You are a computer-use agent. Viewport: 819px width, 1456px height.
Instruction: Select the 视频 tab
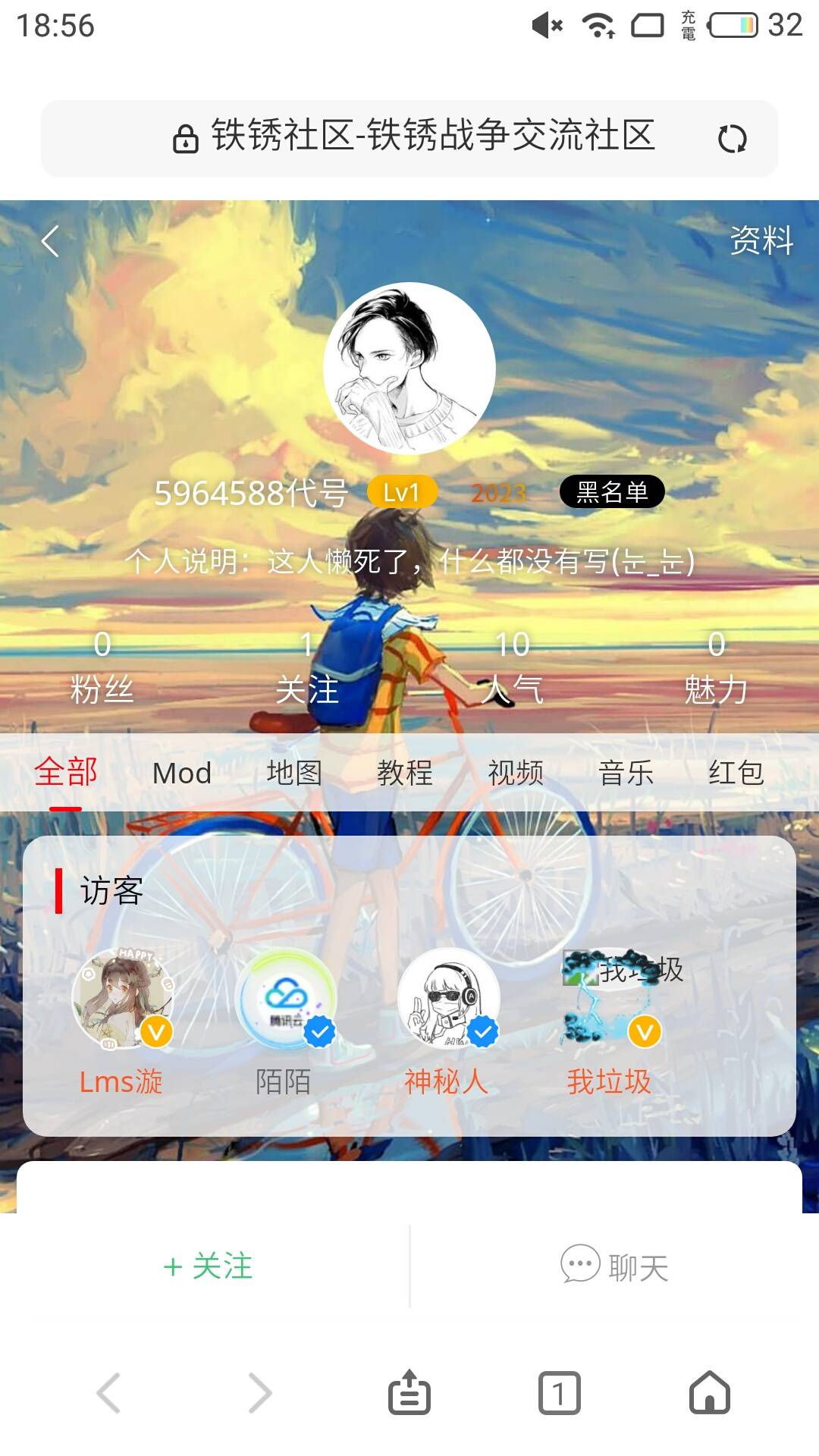pyautogui.click(x=516, y=773)
